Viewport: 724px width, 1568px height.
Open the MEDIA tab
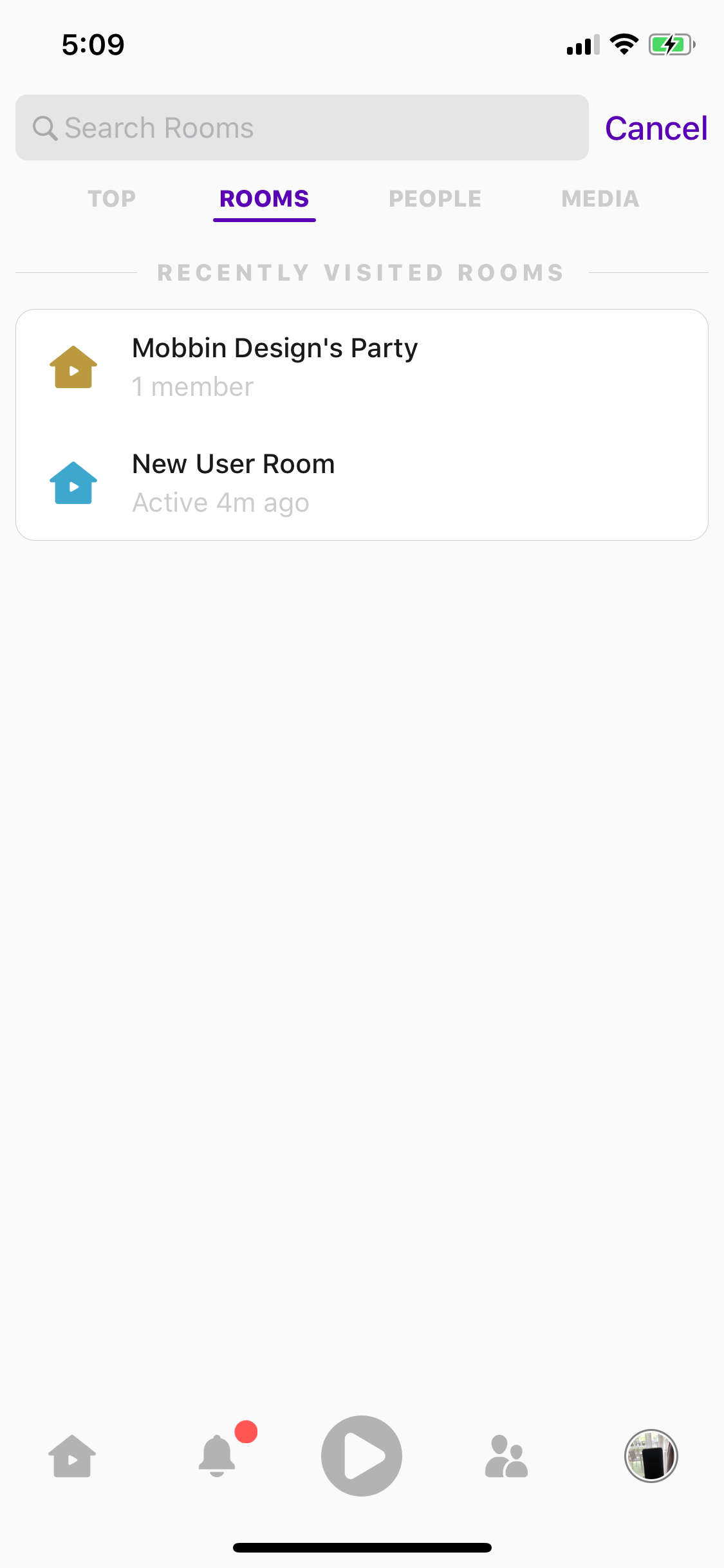tap(600, 198)
